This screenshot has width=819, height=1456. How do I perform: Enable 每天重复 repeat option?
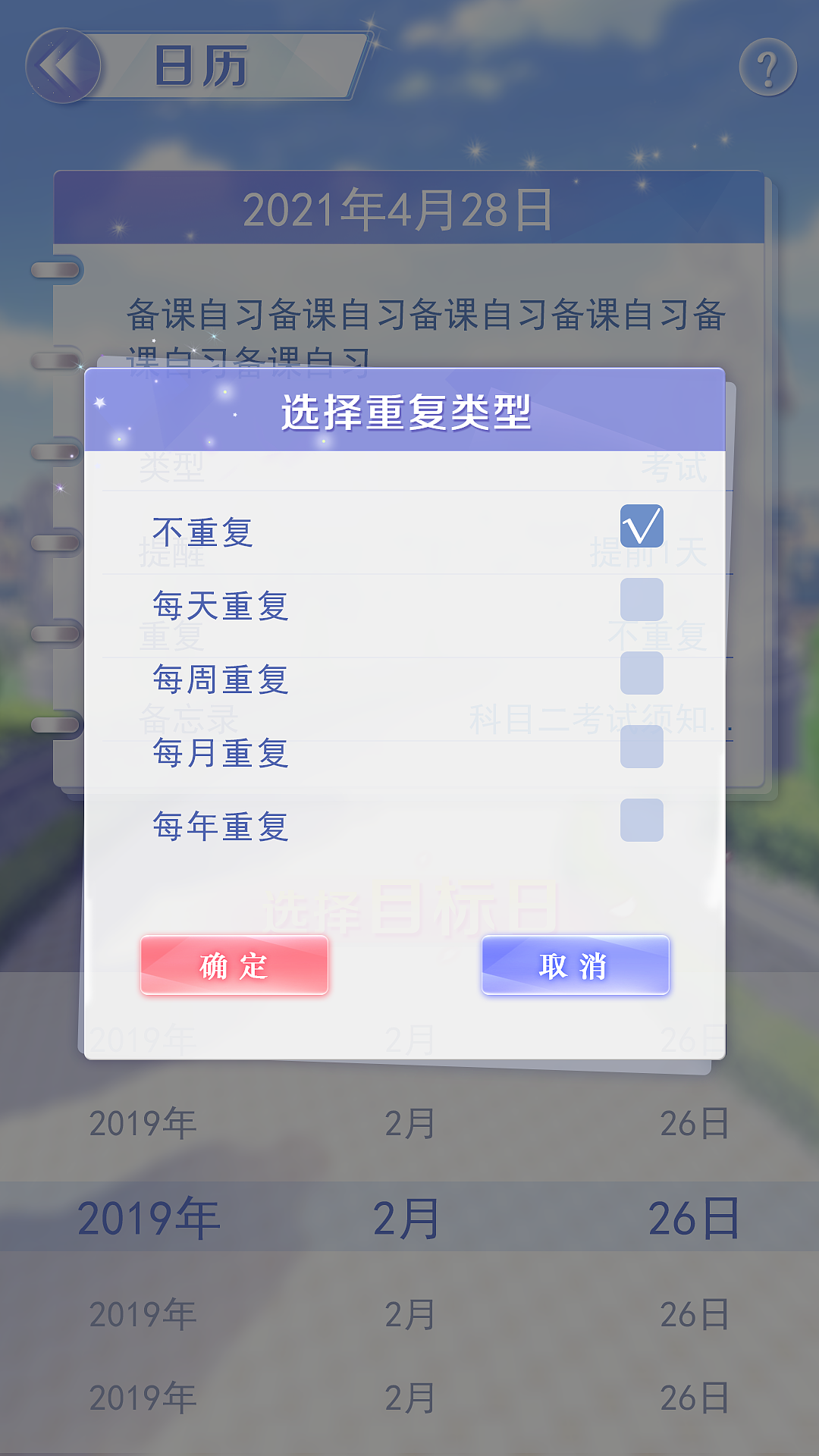tap(641, 599)
